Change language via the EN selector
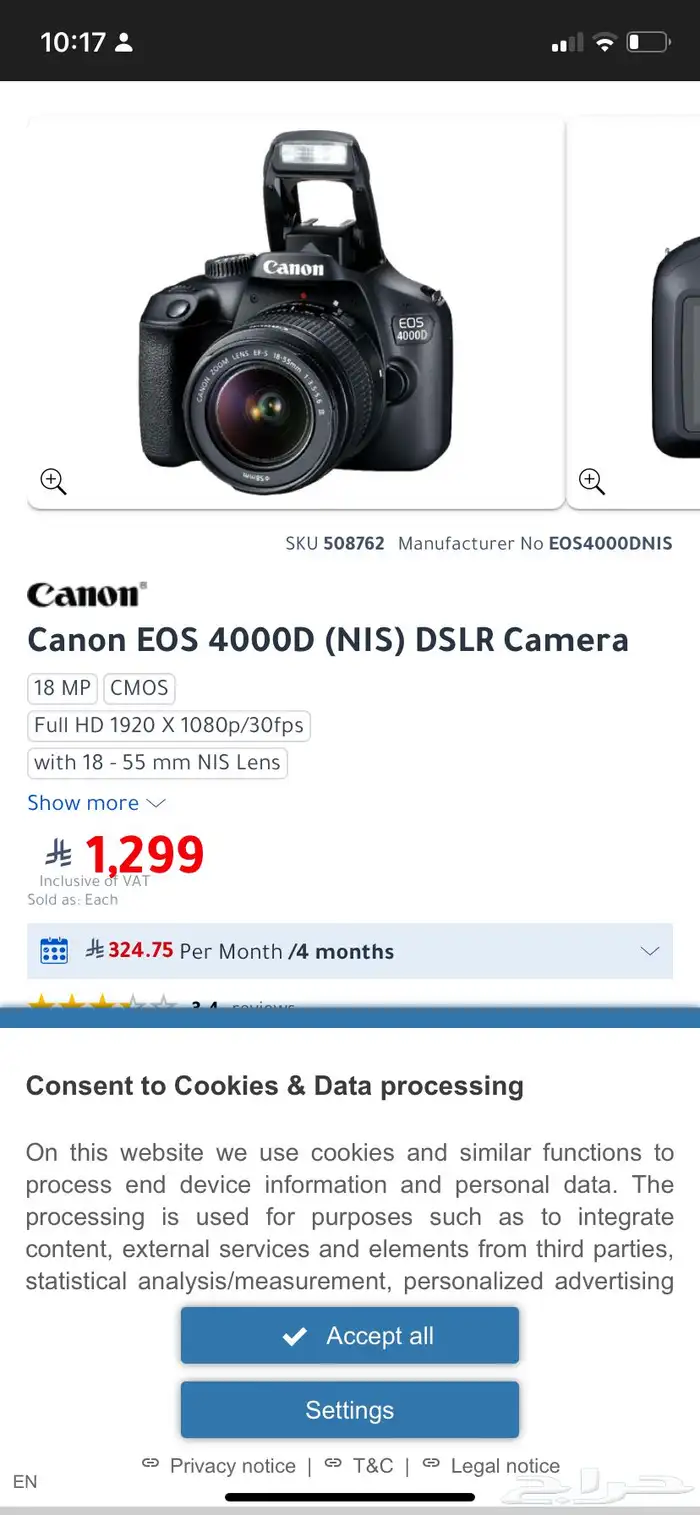Screen dimensions: 700x1515 tap(25, 1482)
